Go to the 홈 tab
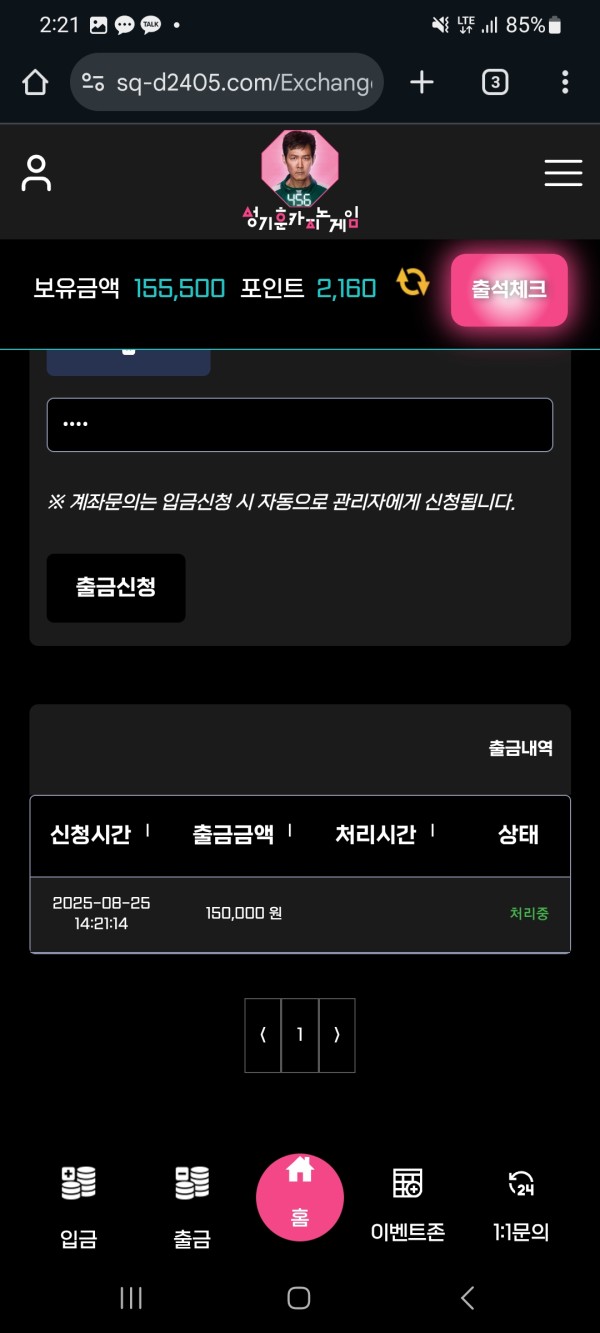 pos(300,1197)
